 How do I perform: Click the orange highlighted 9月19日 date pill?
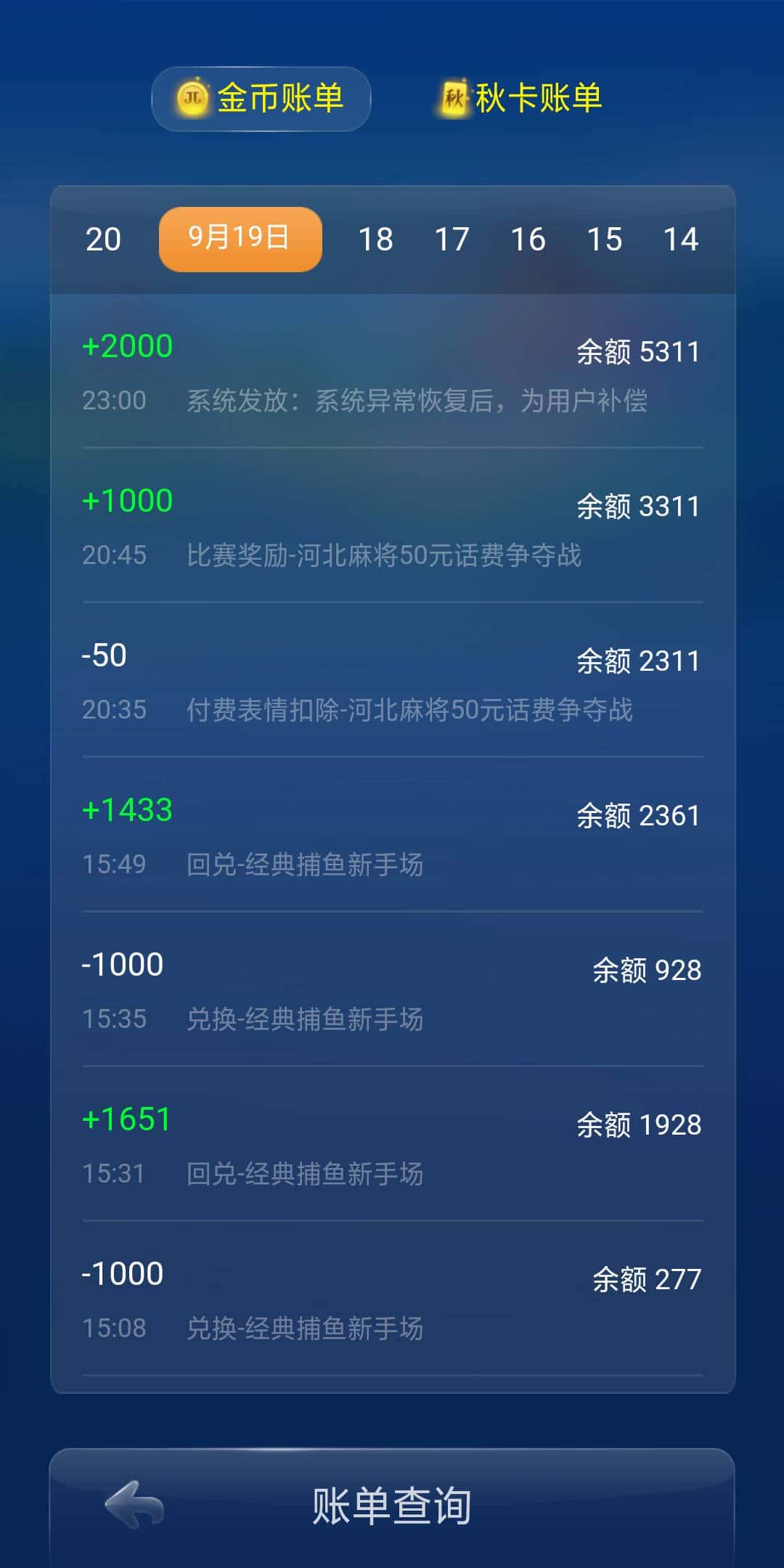[240, 240]
